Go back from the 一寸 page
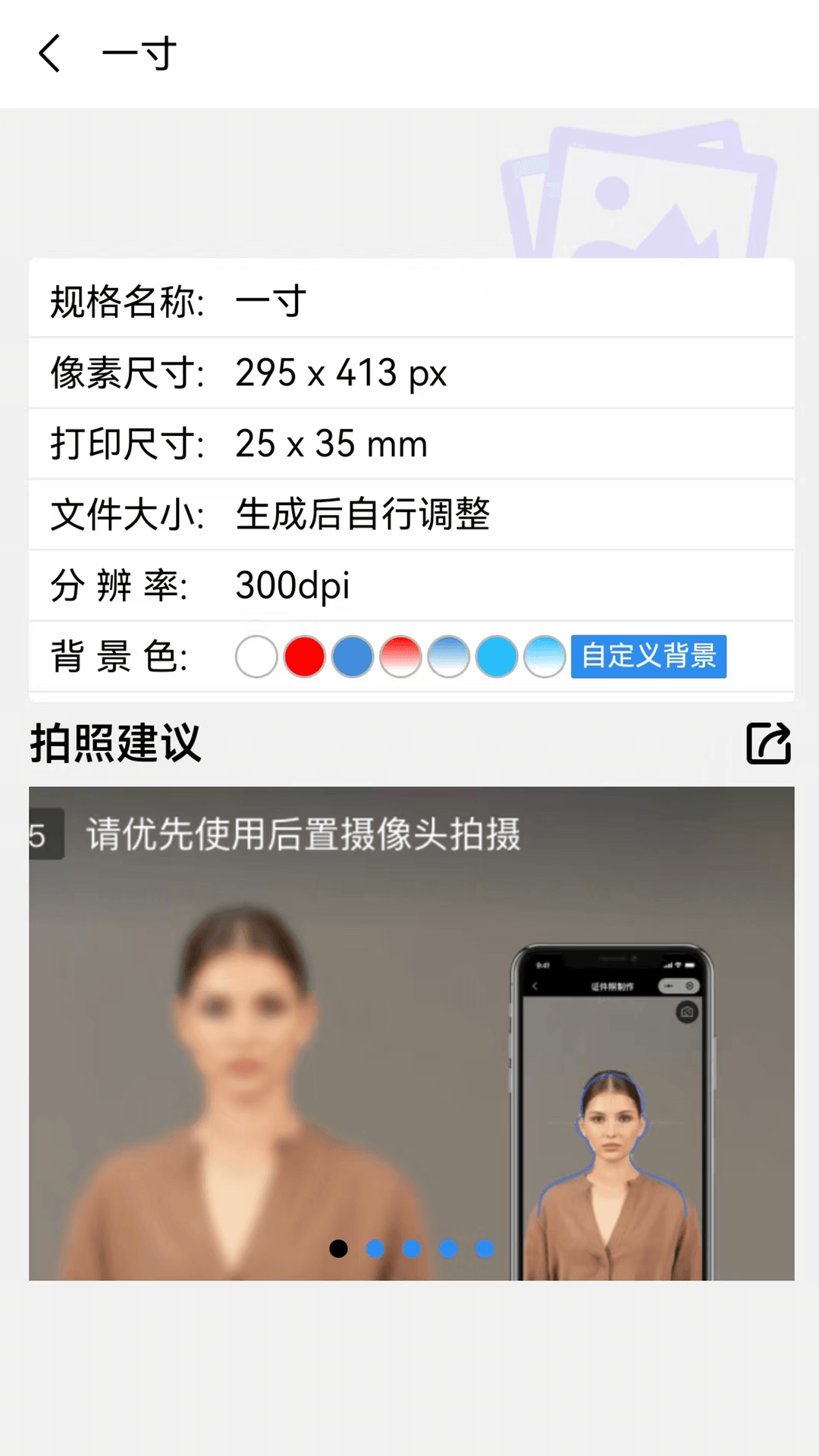819x1456 pixels. coord(50,54)
